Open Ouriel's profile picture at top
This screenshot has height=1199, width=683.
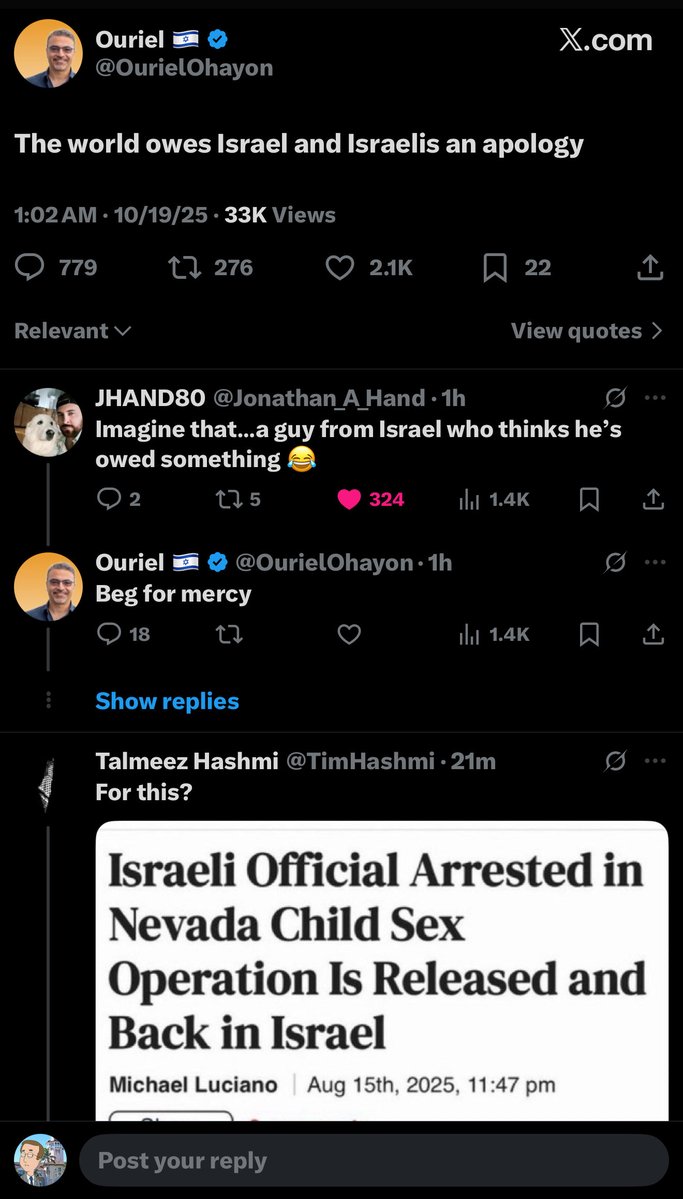tap(48, 53)
